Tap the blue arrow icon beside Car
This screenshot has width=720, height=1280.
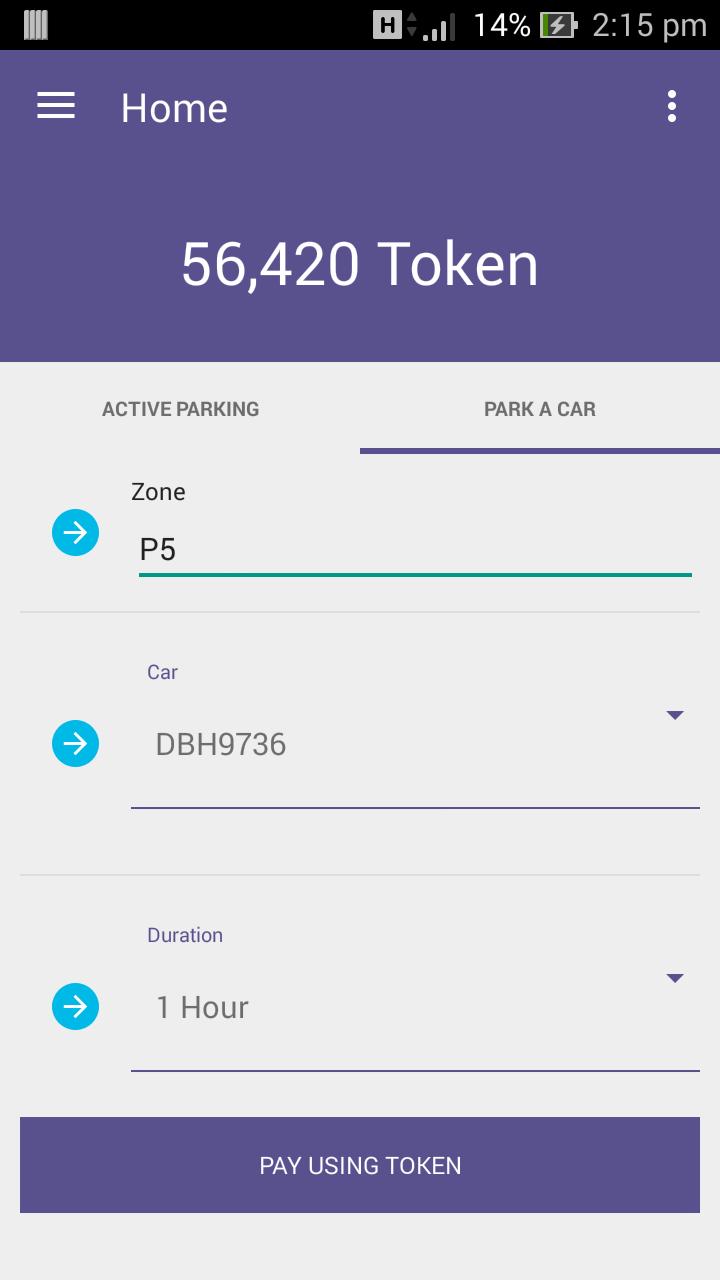click(75, 743)
